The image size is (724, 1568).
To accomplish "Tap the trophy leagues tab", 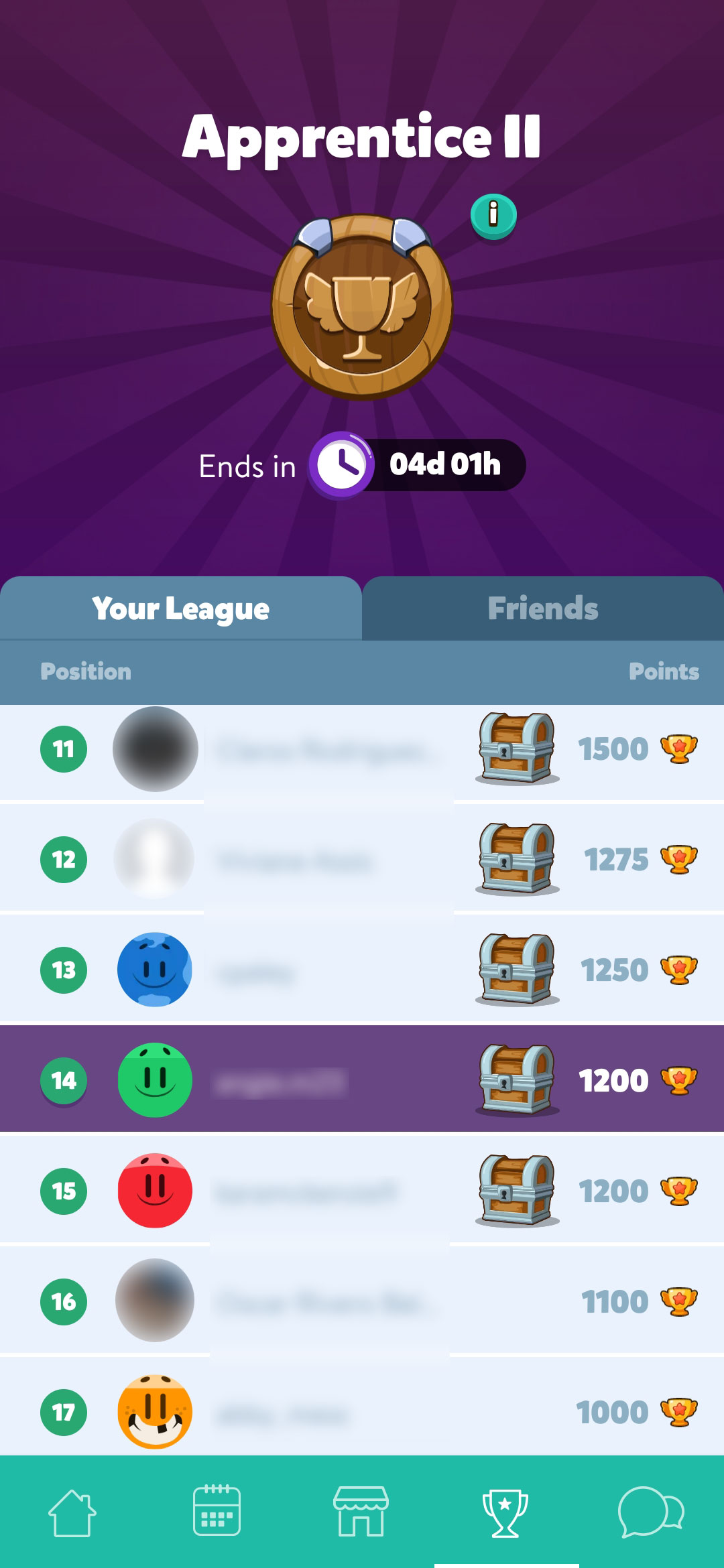I will click(505, 1514).
